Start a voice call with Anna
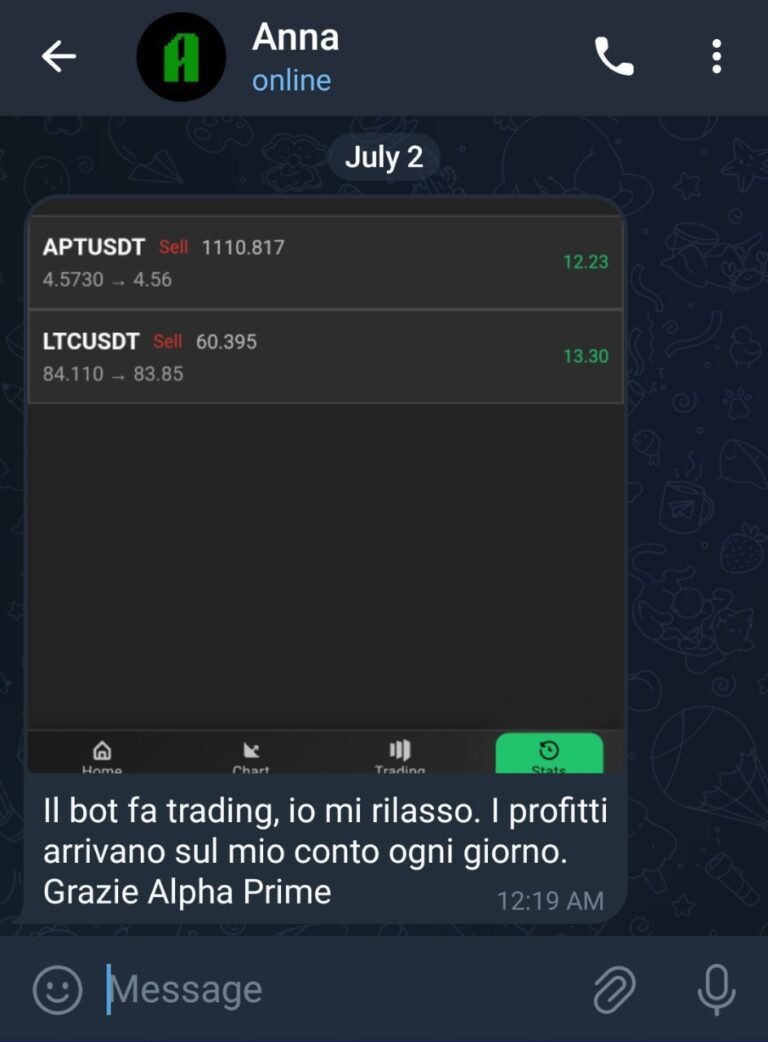This screenshot has height=1042, width=768. [614, 57]
